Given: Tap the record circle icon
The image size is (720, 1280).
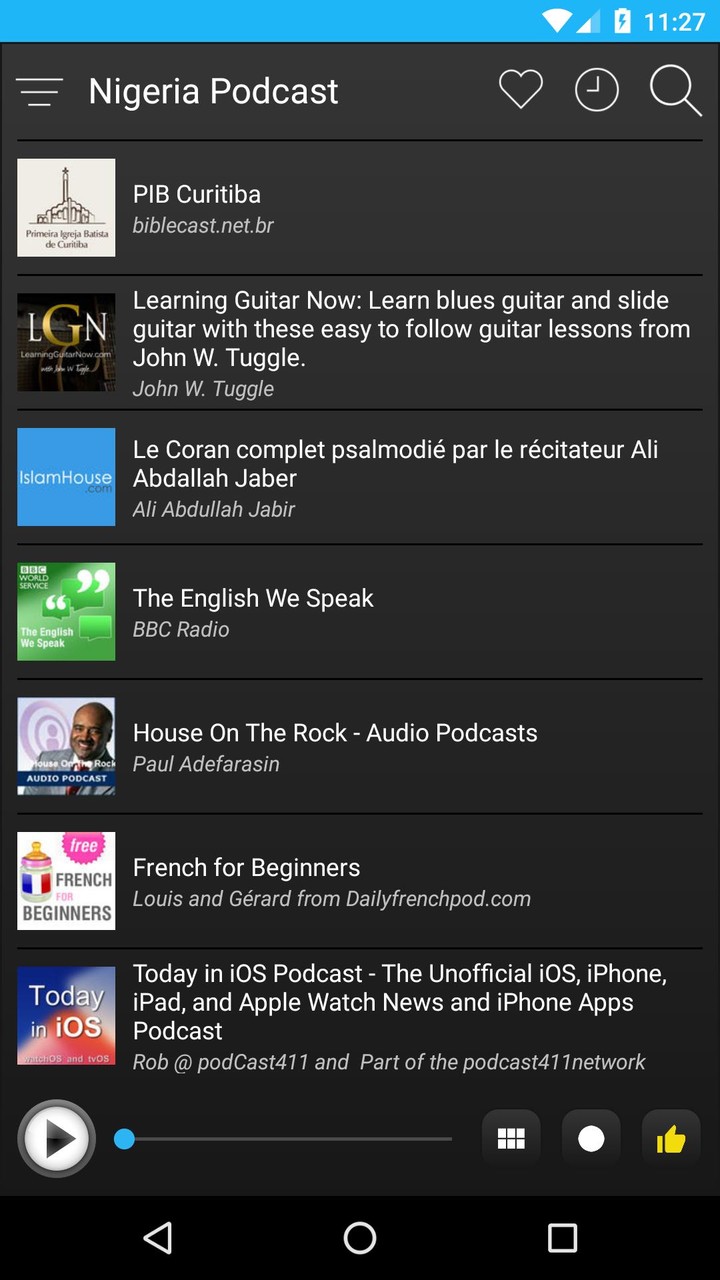Looking at the screenshot, I should (x=591, y=1138).
